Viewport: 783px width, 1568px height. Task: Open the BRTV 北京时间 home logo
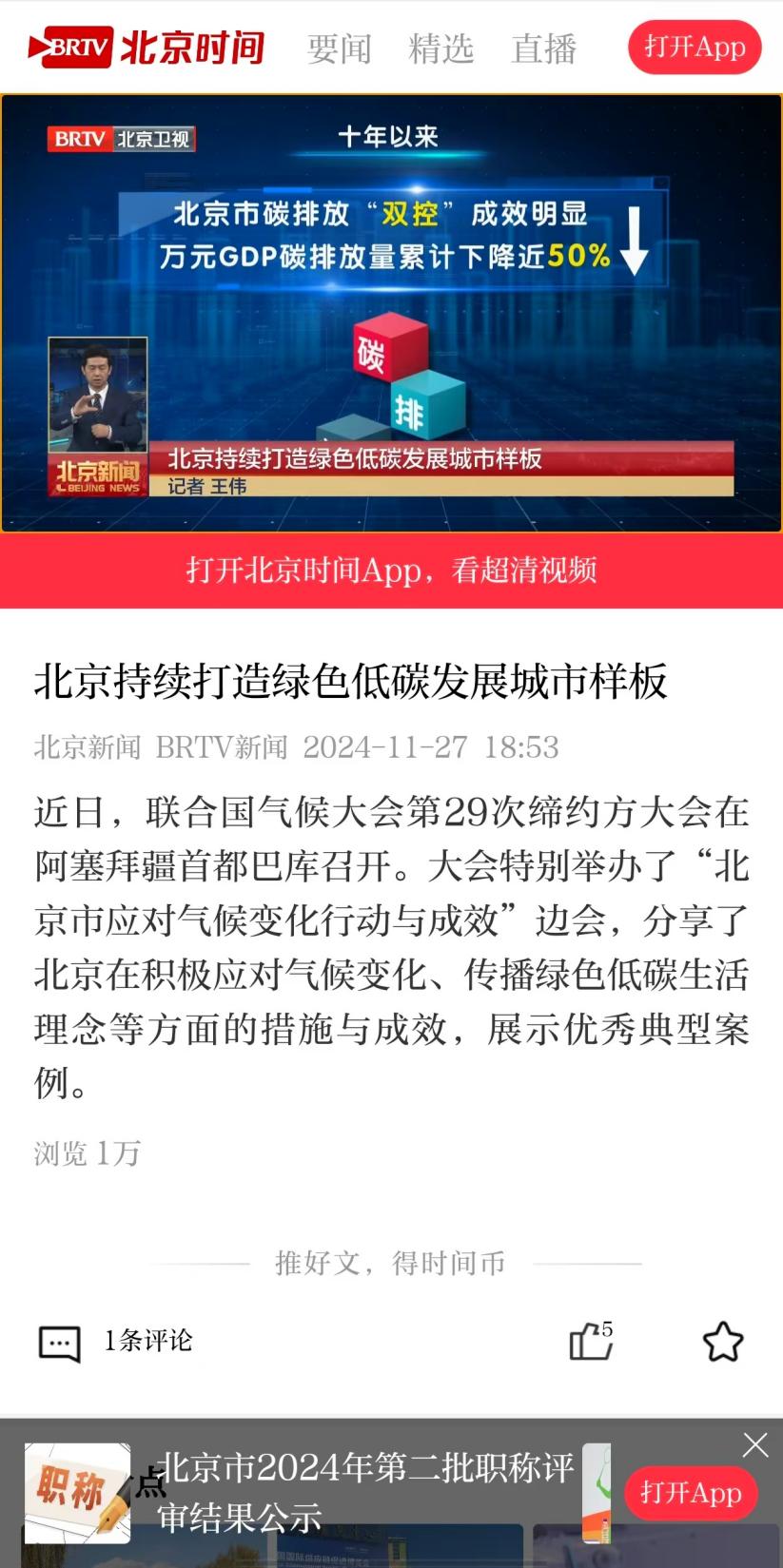(x=146, y=48)
